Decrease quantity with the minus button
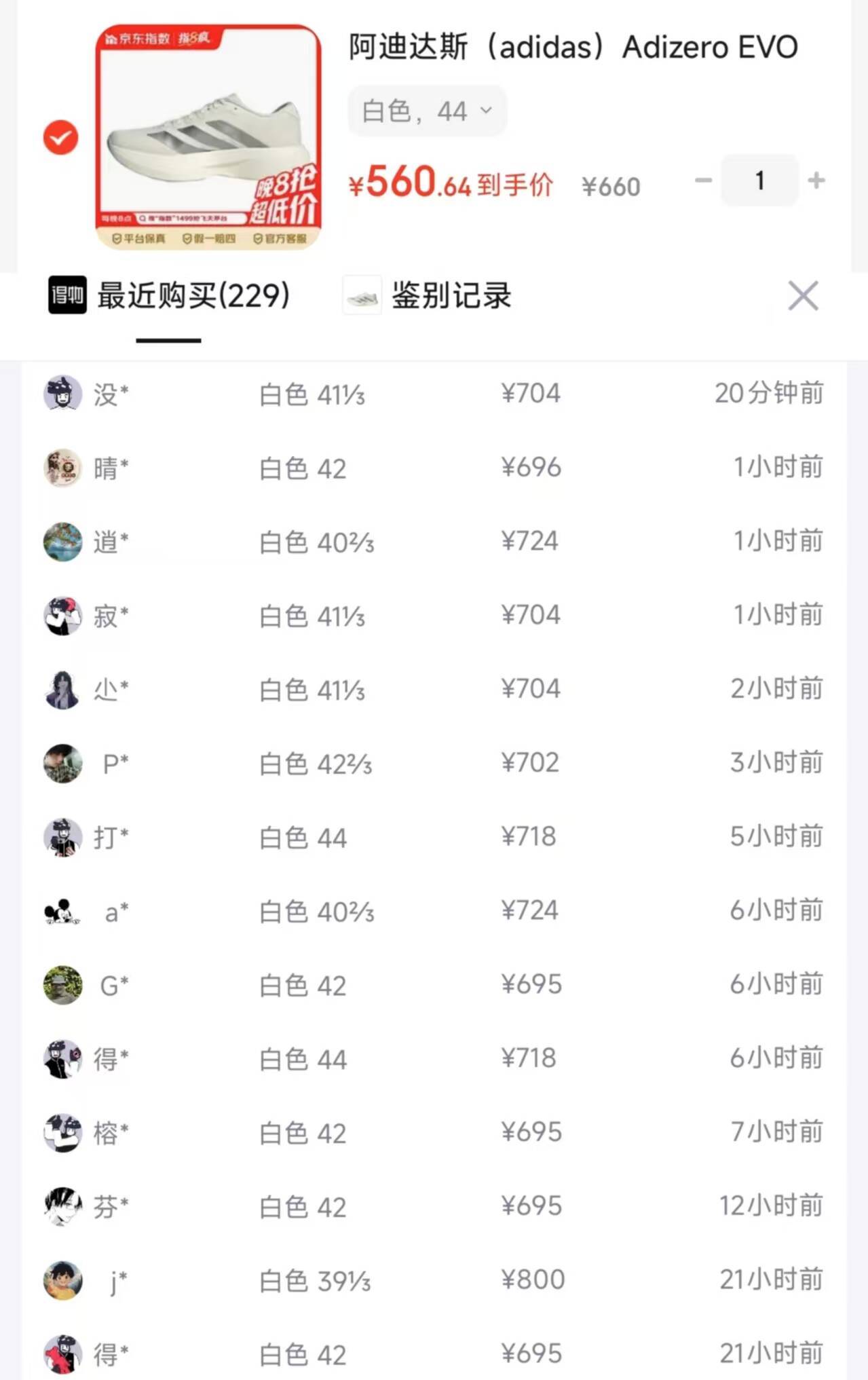Screen dimensions: 868x1380 [x=703, y=181]
